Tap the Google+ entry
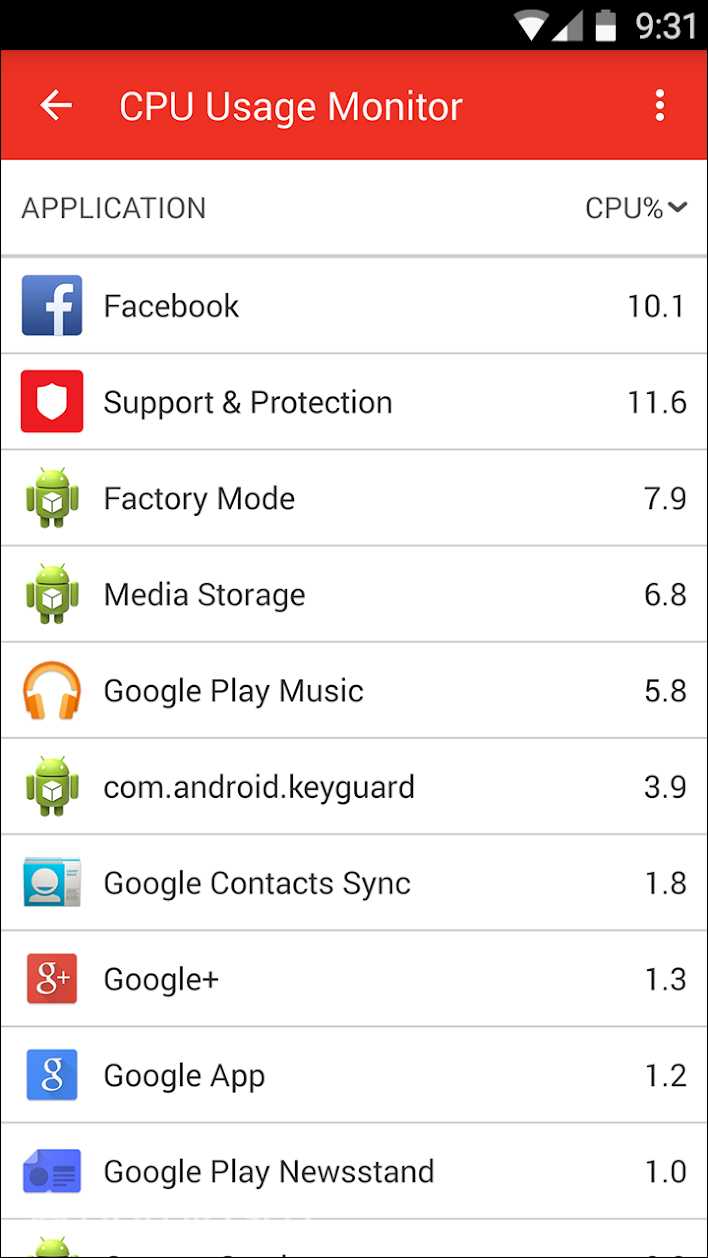This screenshot has height=1258, width=708. (x=354, y=978)
